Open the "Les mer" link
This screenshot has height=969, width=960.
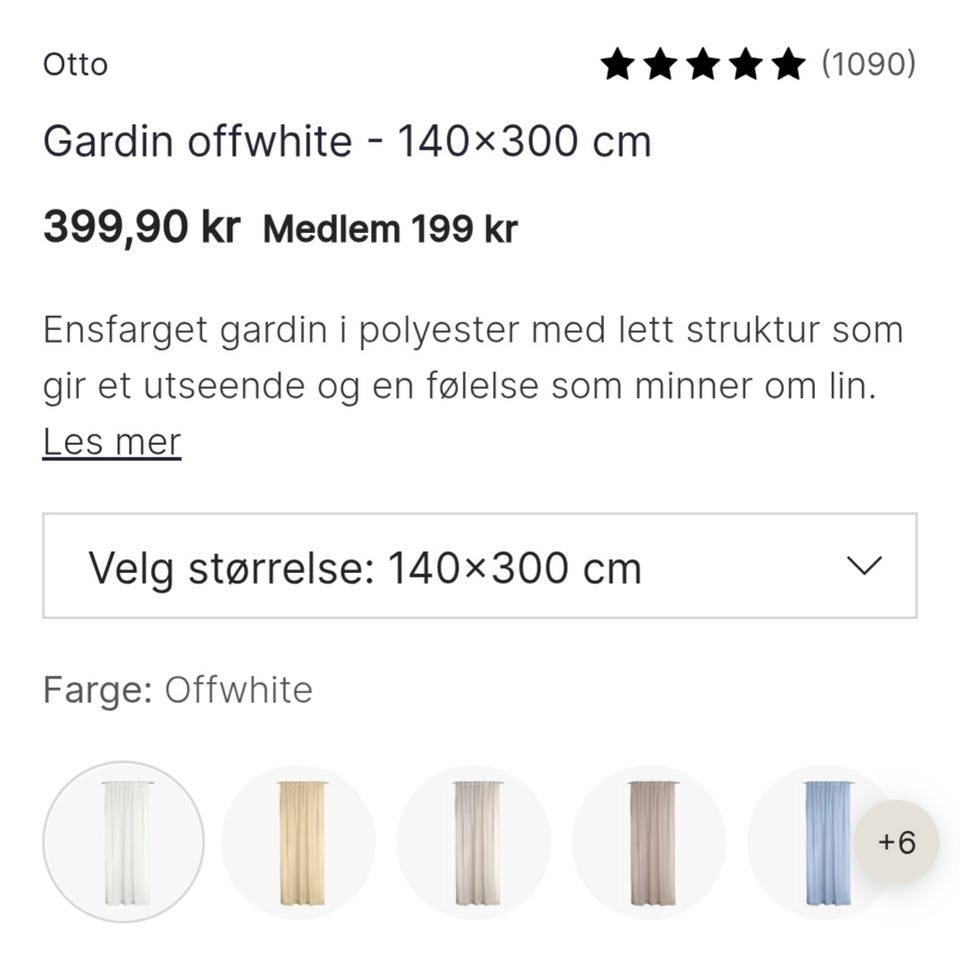click(x=110, y=440)
